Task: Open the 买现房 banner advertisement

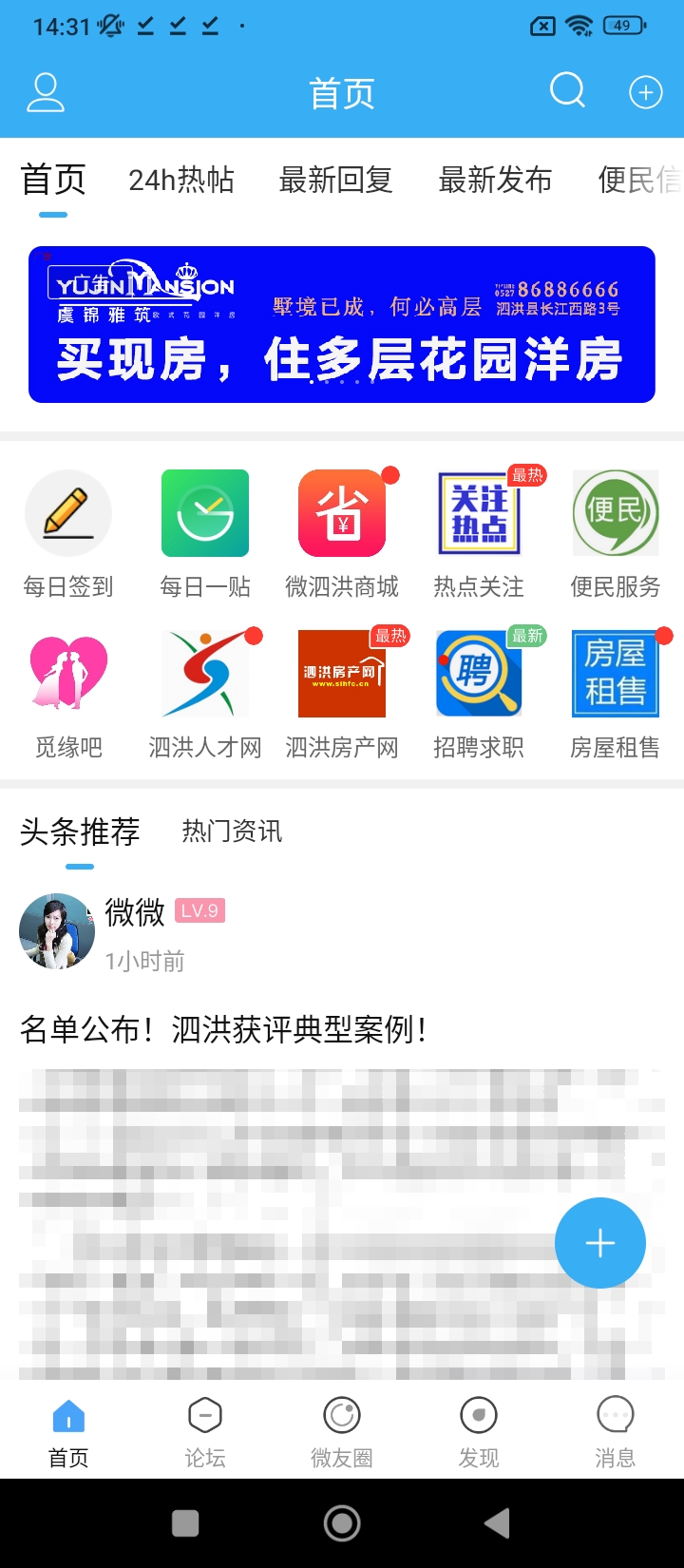Action: click(x=342, y=324)
